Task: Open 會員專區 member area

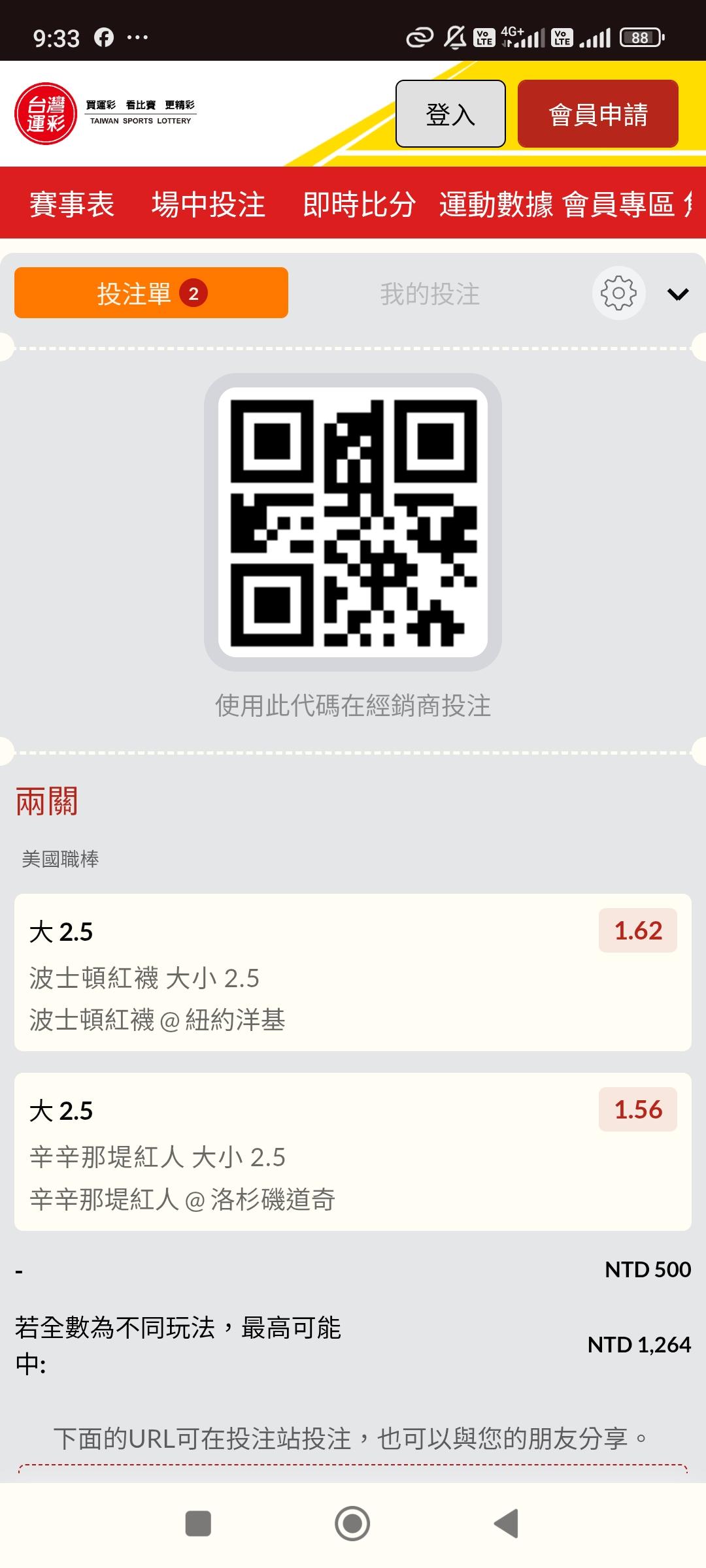Action: pos(618,204)
